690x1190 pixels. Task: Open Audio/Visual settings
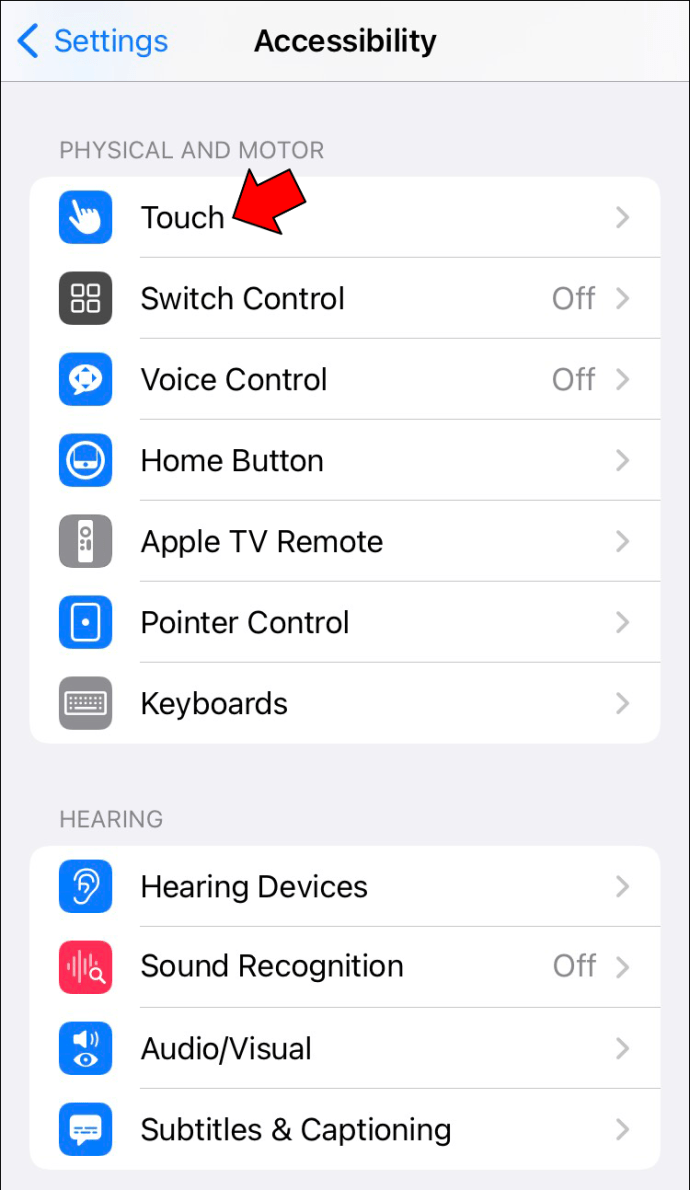(345, 1048)
